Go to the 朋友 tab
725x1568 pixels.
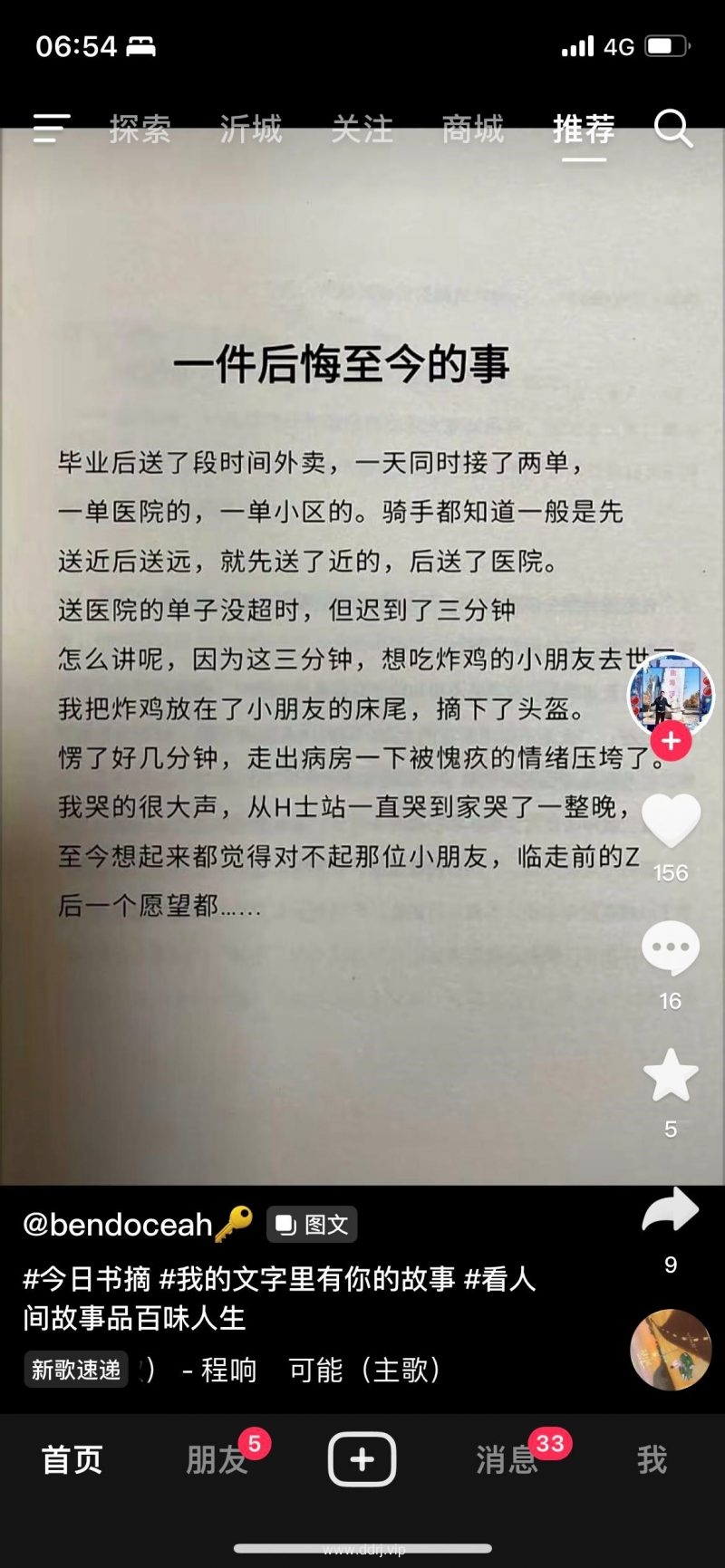coord(216,1459)
